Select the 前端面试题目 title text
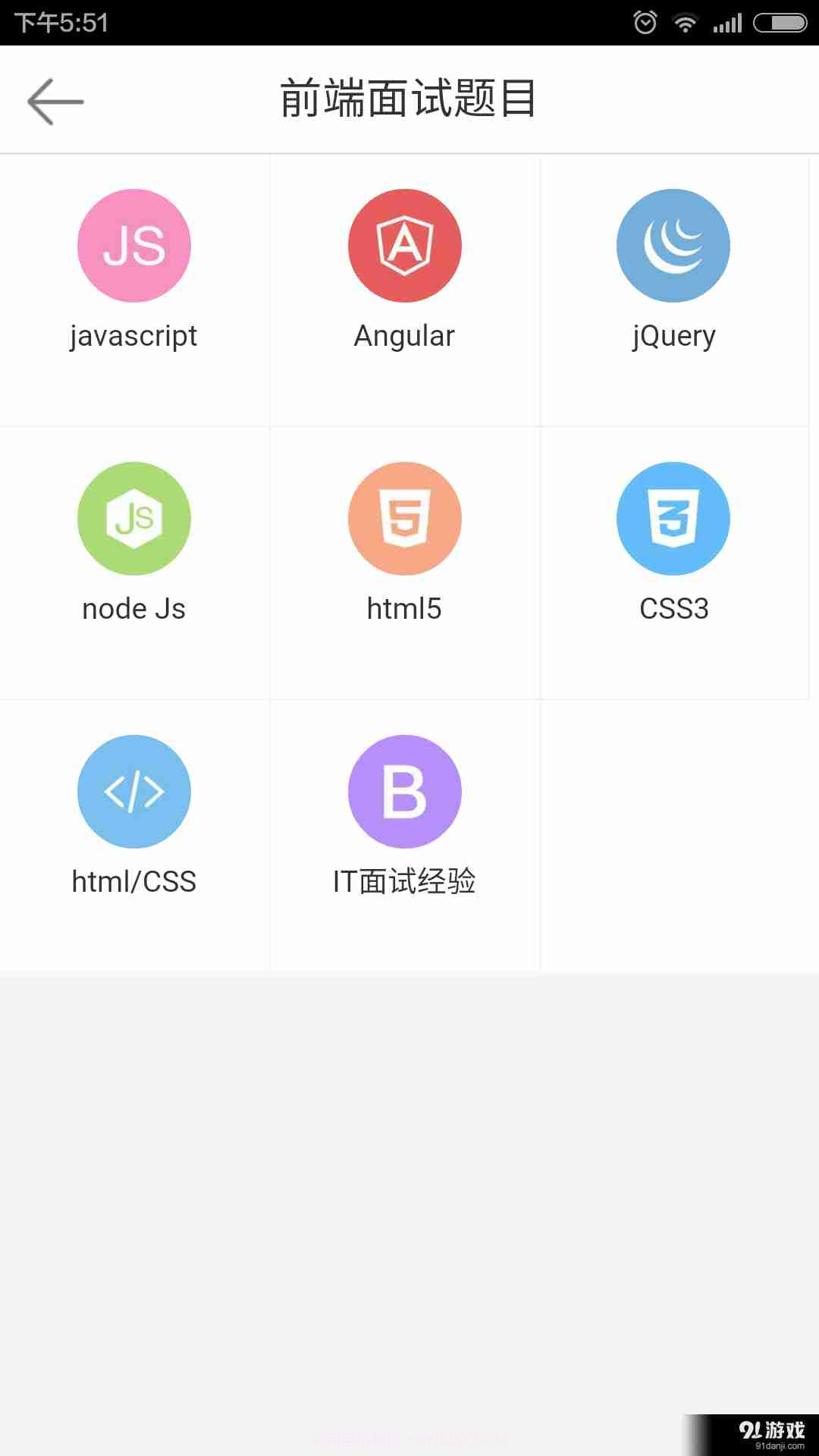 (x=409, y=99)
